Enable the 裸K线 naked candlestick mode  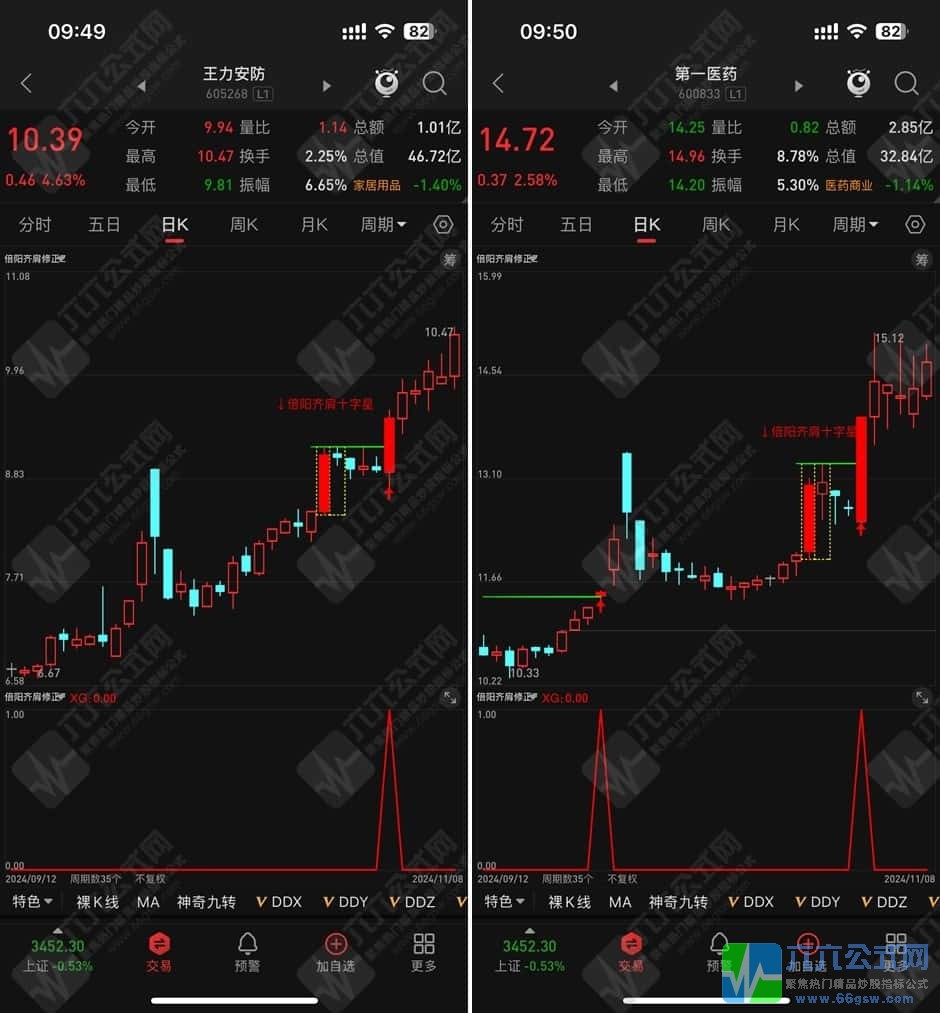[x=96, y=902]
